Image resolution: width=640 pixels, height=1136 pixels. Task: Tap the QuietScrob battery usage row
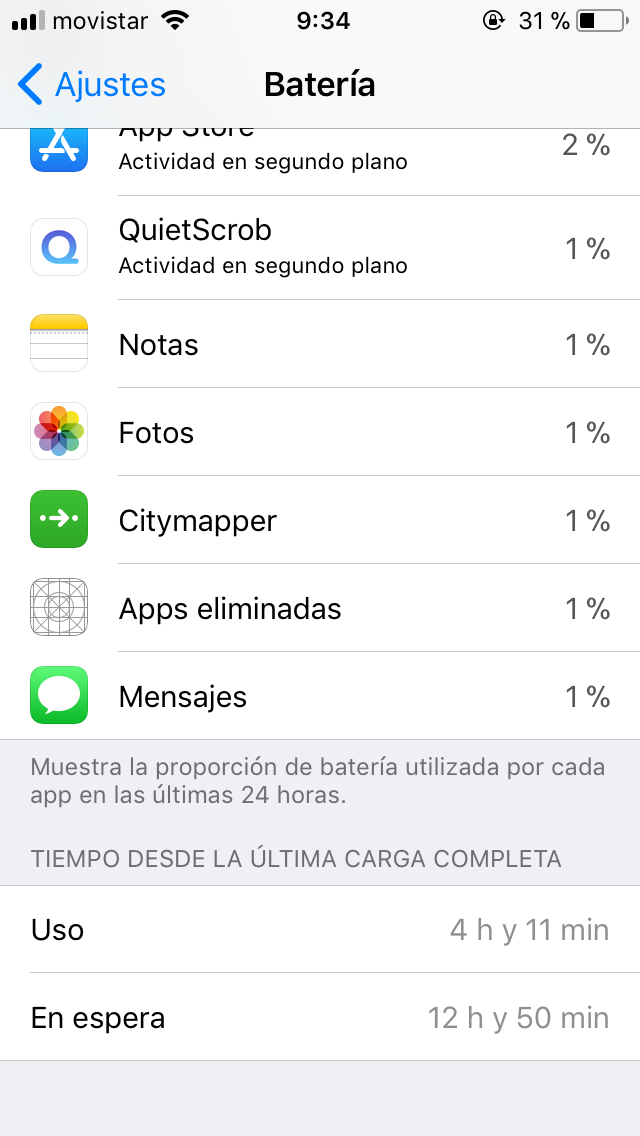(320, 248)
